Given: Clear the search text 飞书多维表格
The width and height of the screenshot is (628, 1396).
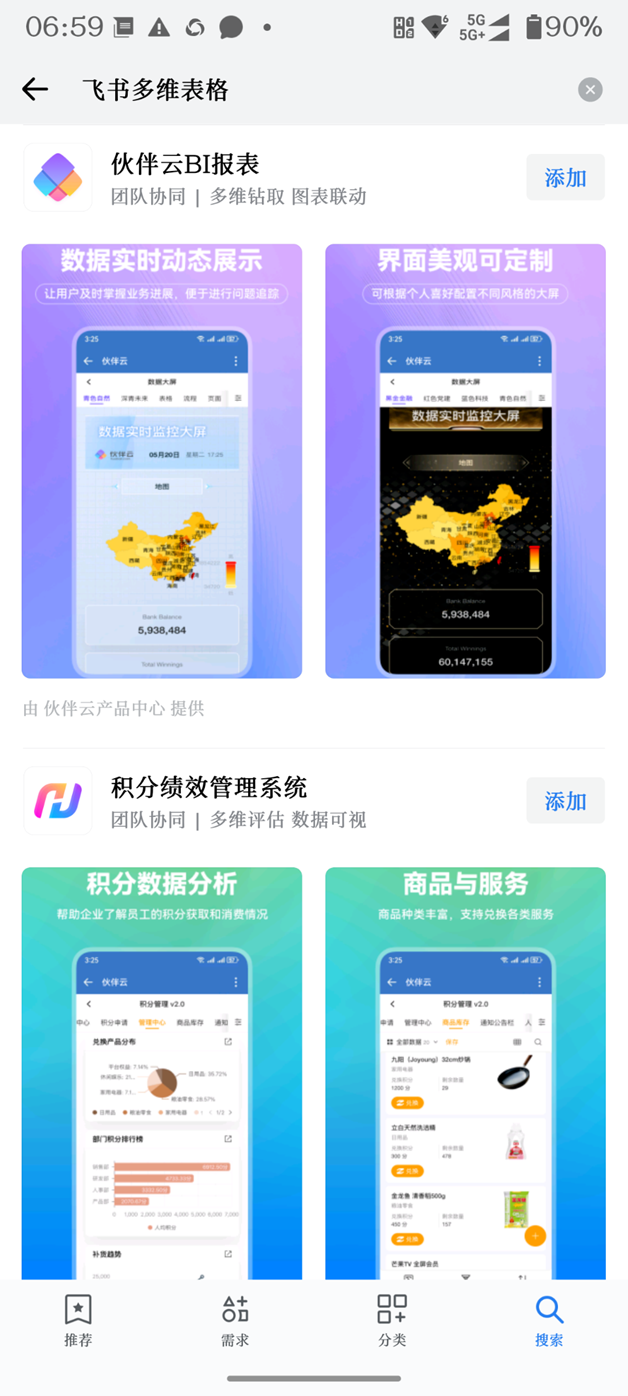Looking at the screenshot, I should tap(590, 90).
